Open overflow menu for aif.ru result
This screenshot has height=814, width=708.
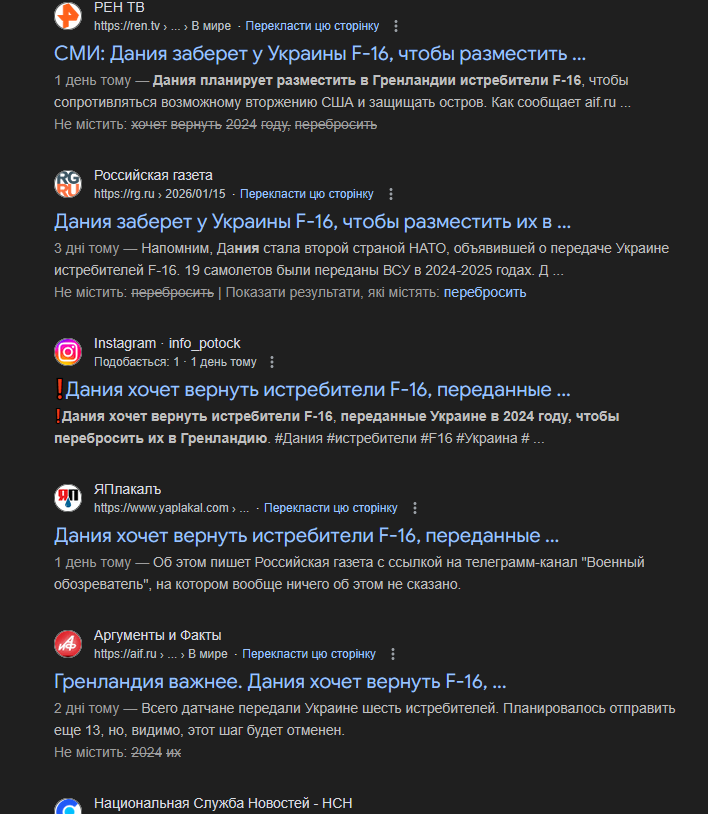[393, 654]
